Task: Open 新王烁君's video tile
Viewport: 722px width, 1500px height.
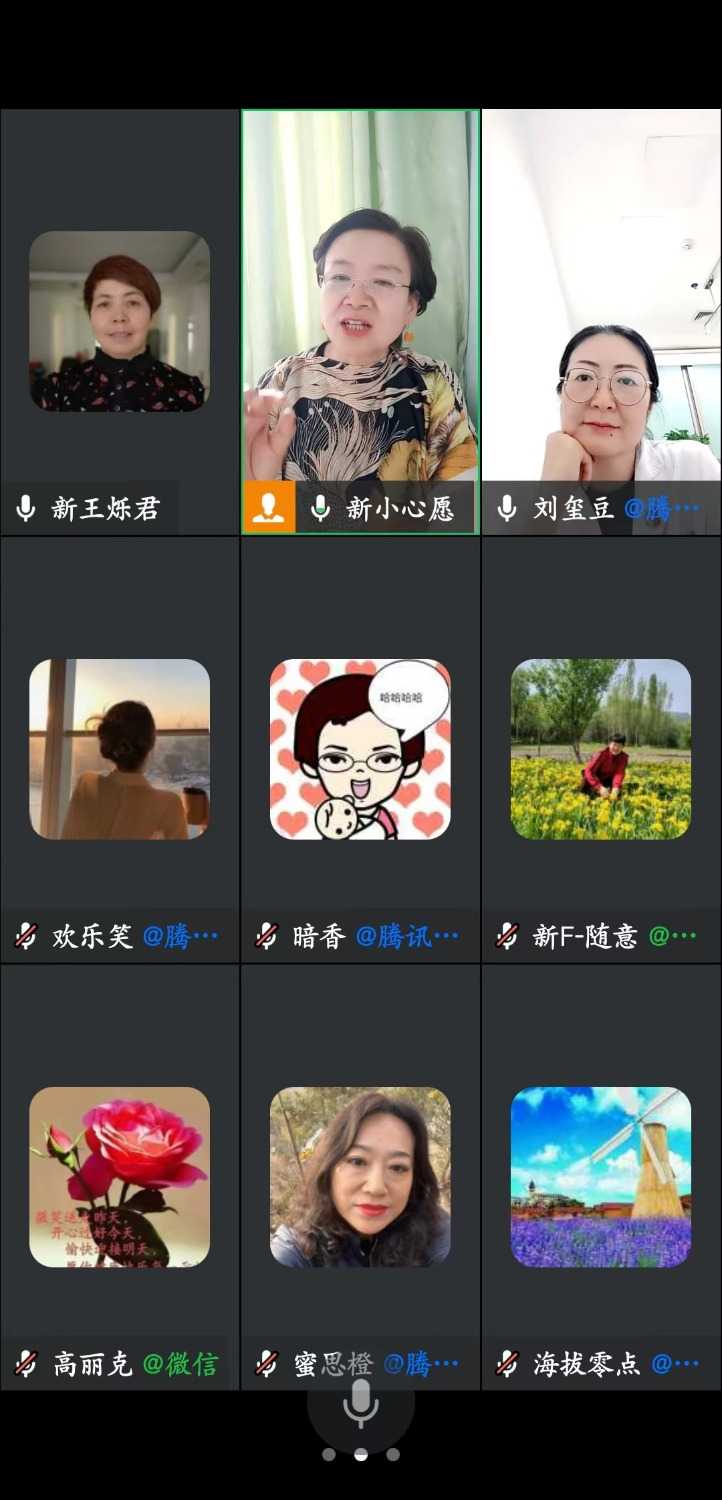Action: pyautogui.click(x=119, y=321)
